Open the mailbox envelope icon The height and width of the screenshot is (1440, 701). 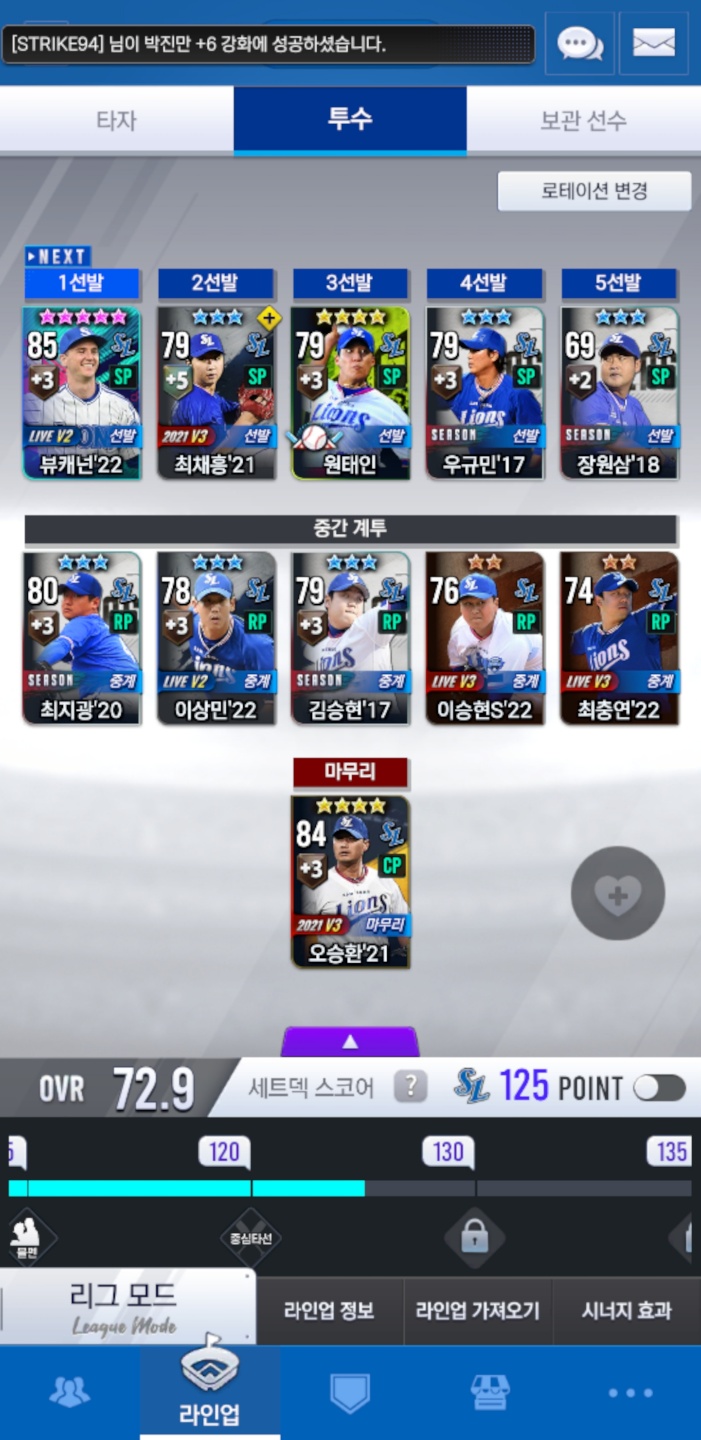654,43
